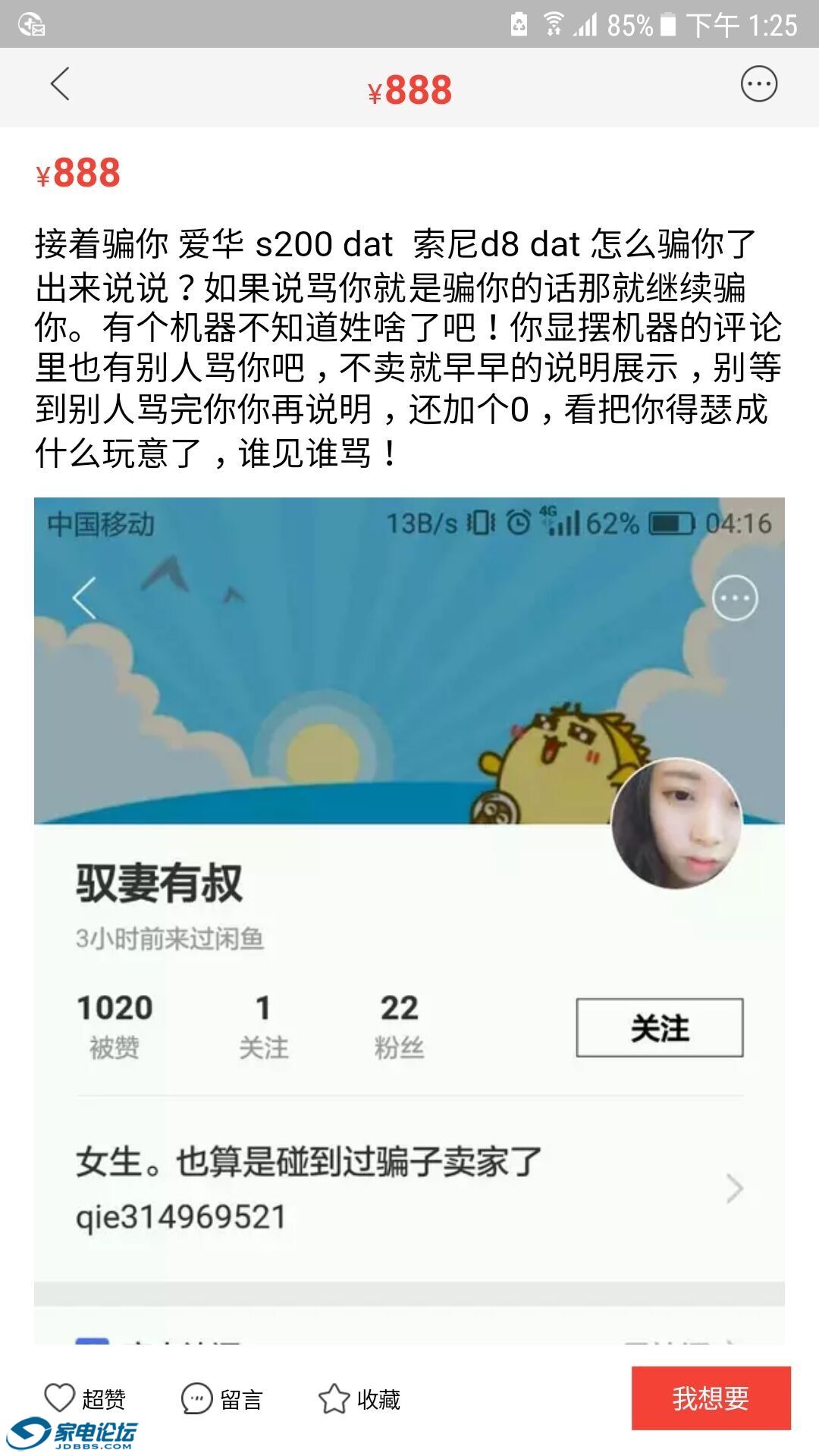This screenshot has width=819, height=1456.
Task: Open the listing's screenshot image
Action: pyautogui.click(x=409, y=918)
